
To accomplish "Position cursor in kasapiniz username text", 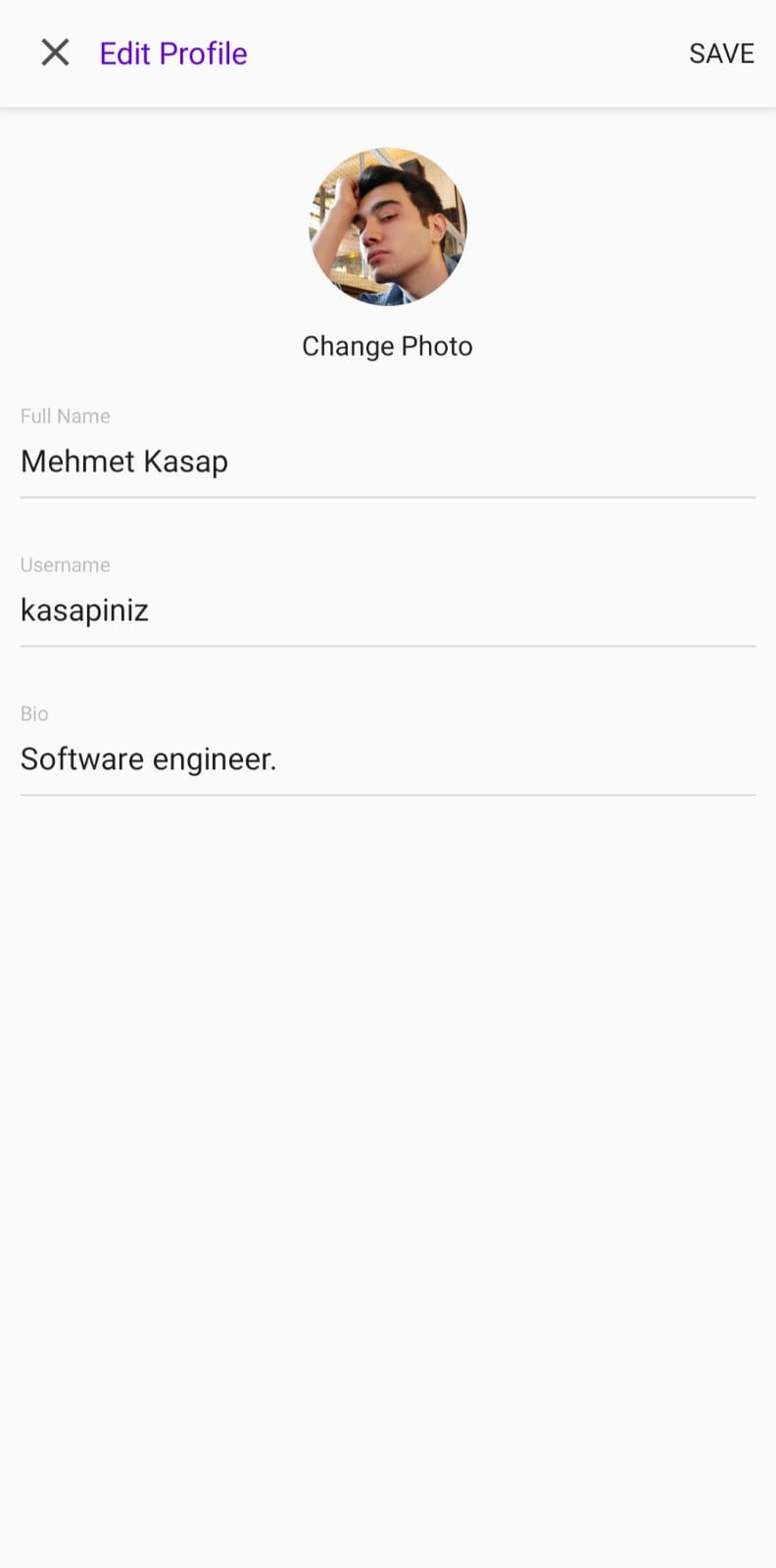I will pyautogui.click(x=84, y=610).
